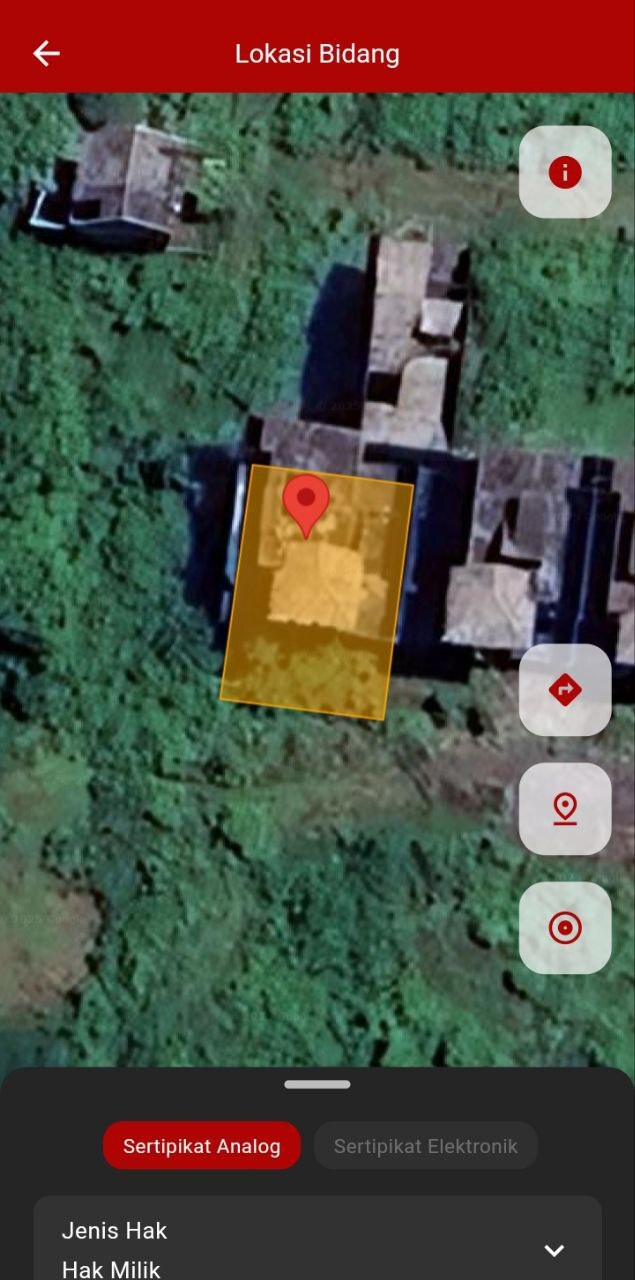The width and height of the screenshot is (635, 1280).
Task: Get directions with the arrow sign button
Action: click(565, 690)
